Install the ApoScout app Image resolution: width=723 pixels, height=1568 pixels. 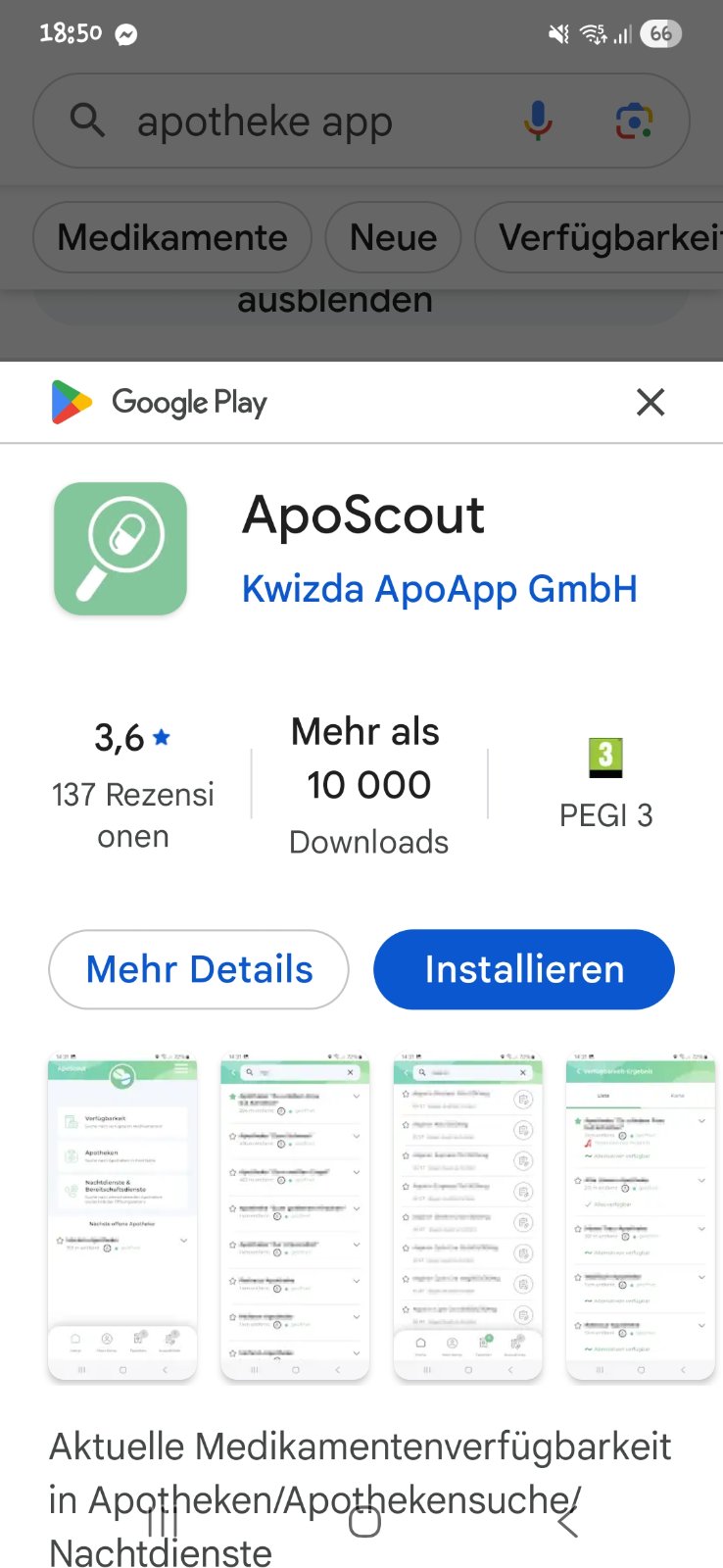(x=524, y=969)
